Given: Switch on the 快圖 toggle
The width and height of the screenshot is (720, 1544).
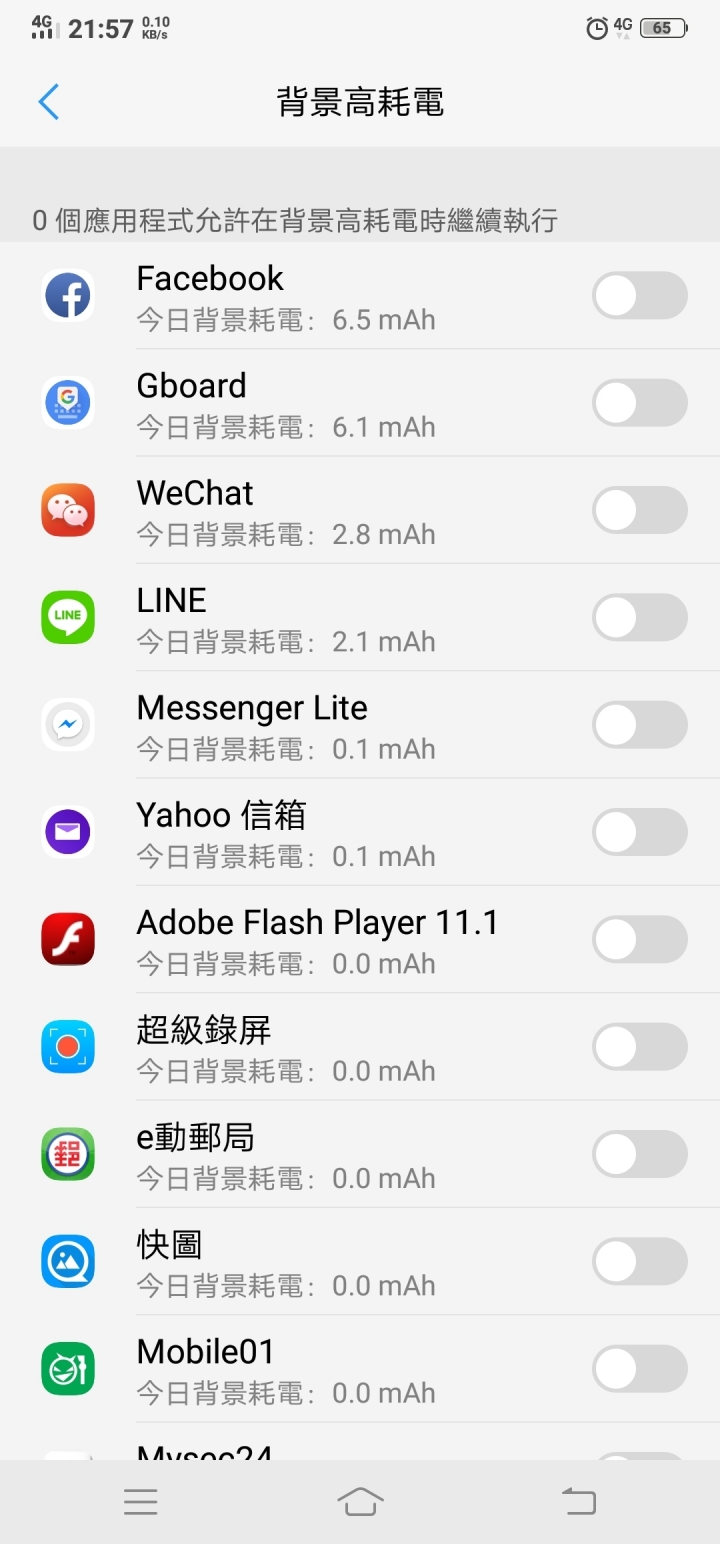Looking at the screenshot, I should pyautogui.click(x=640, y=1262).
